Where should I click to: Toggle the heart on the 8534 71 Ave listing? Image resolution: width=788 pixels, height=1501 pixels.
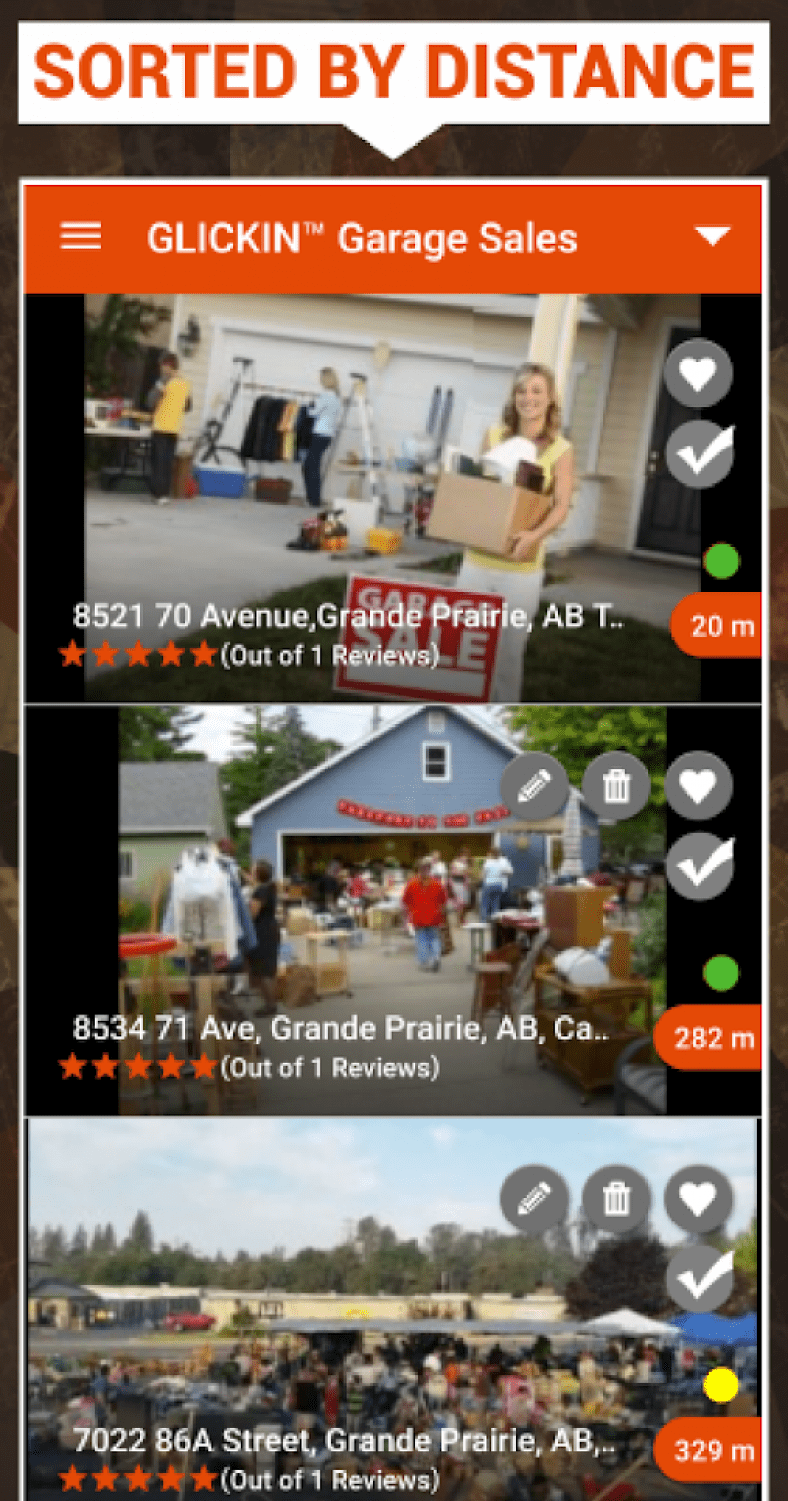click(x=698, y=786)
